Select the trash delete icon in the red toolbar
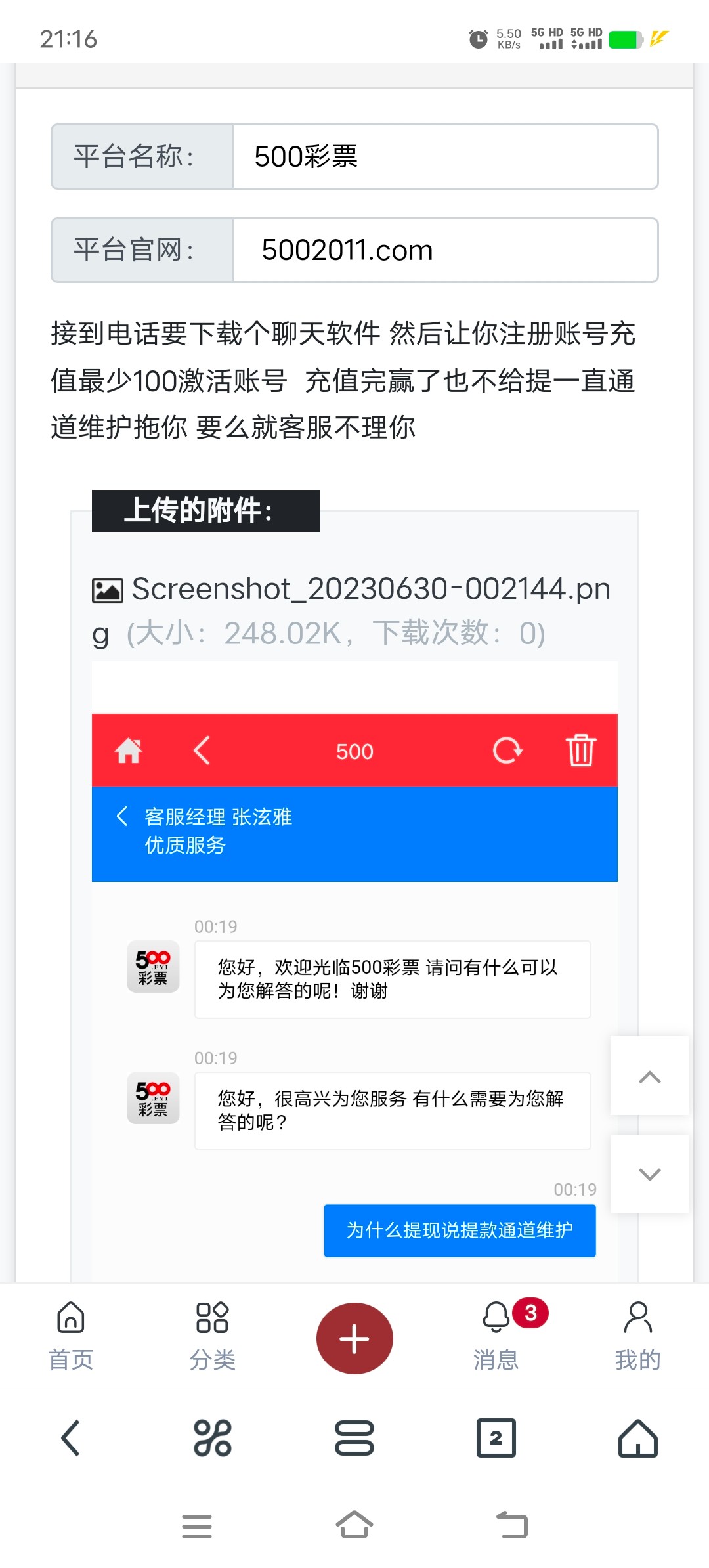 (x=580, y=751)
